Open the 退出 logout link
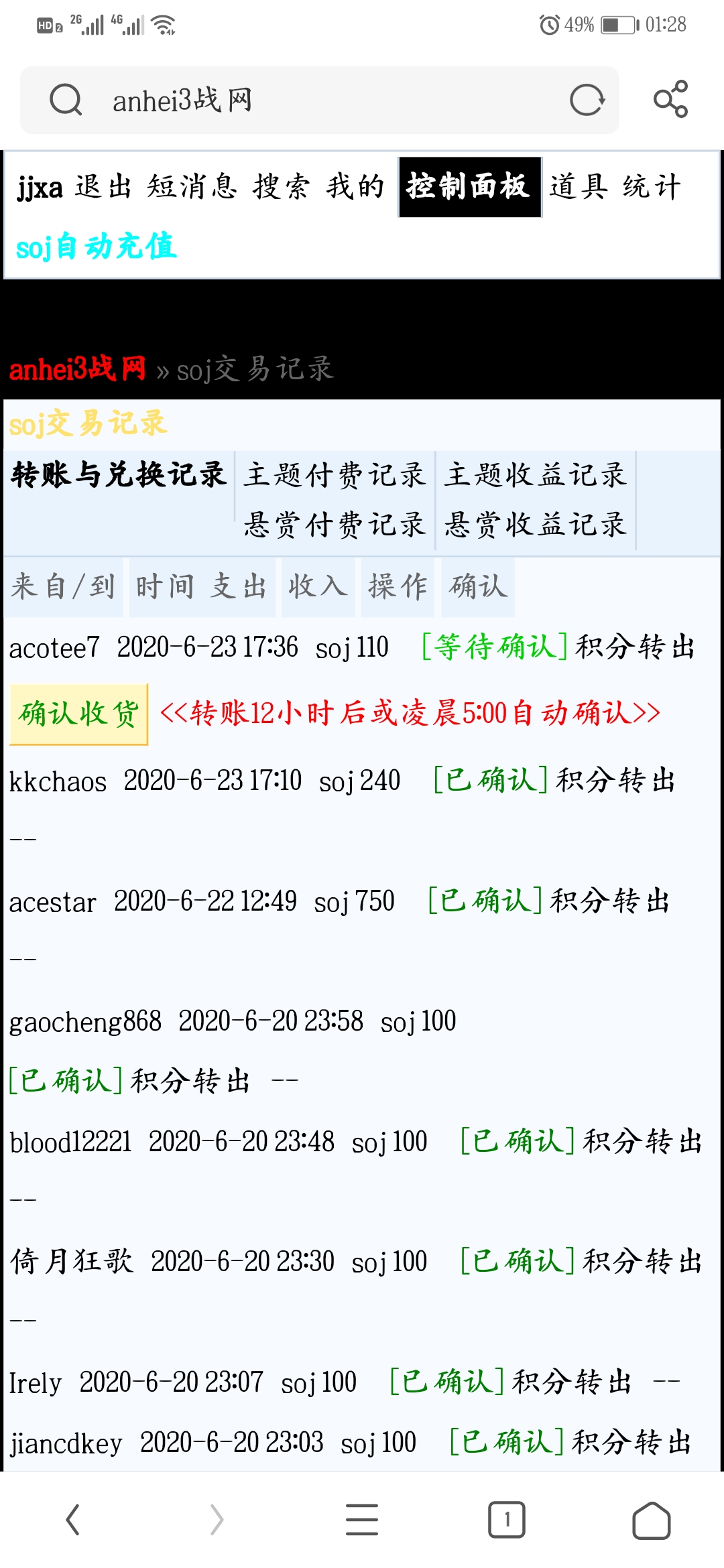 tap(103, 187)
